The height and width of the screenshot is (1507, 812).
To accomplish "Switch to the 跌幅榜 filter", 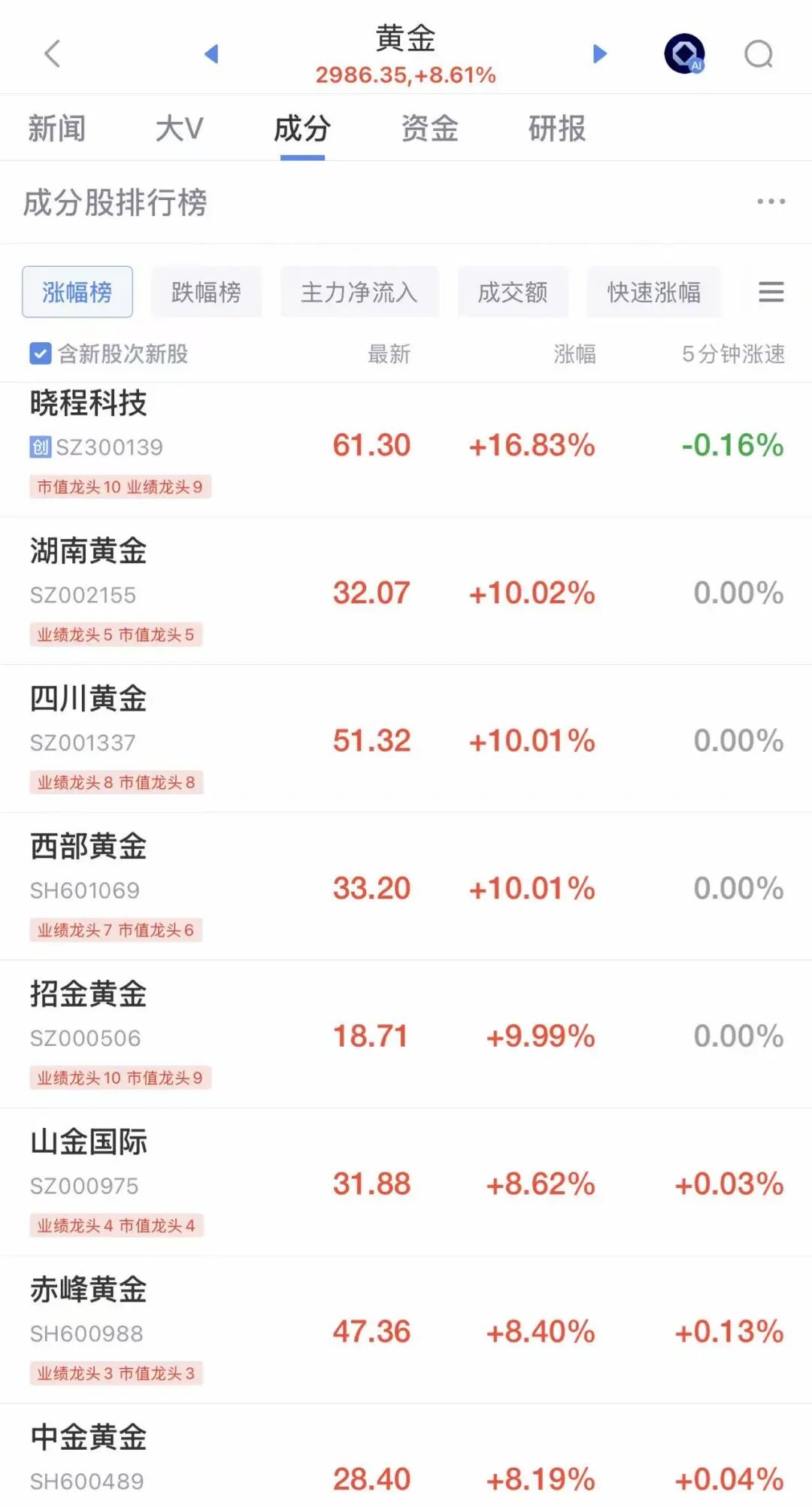I will click(207, 293).
